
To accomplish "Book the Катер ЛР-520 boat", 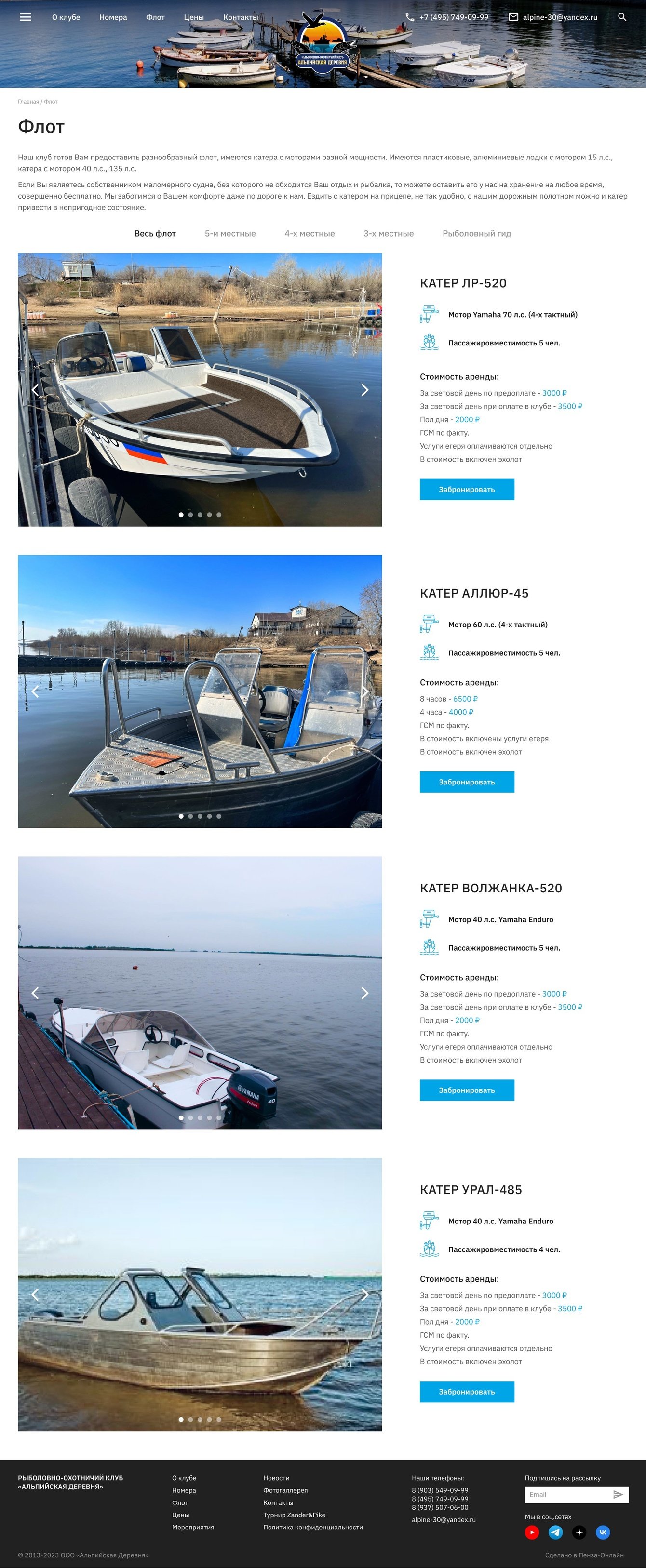I will point(466,490).
